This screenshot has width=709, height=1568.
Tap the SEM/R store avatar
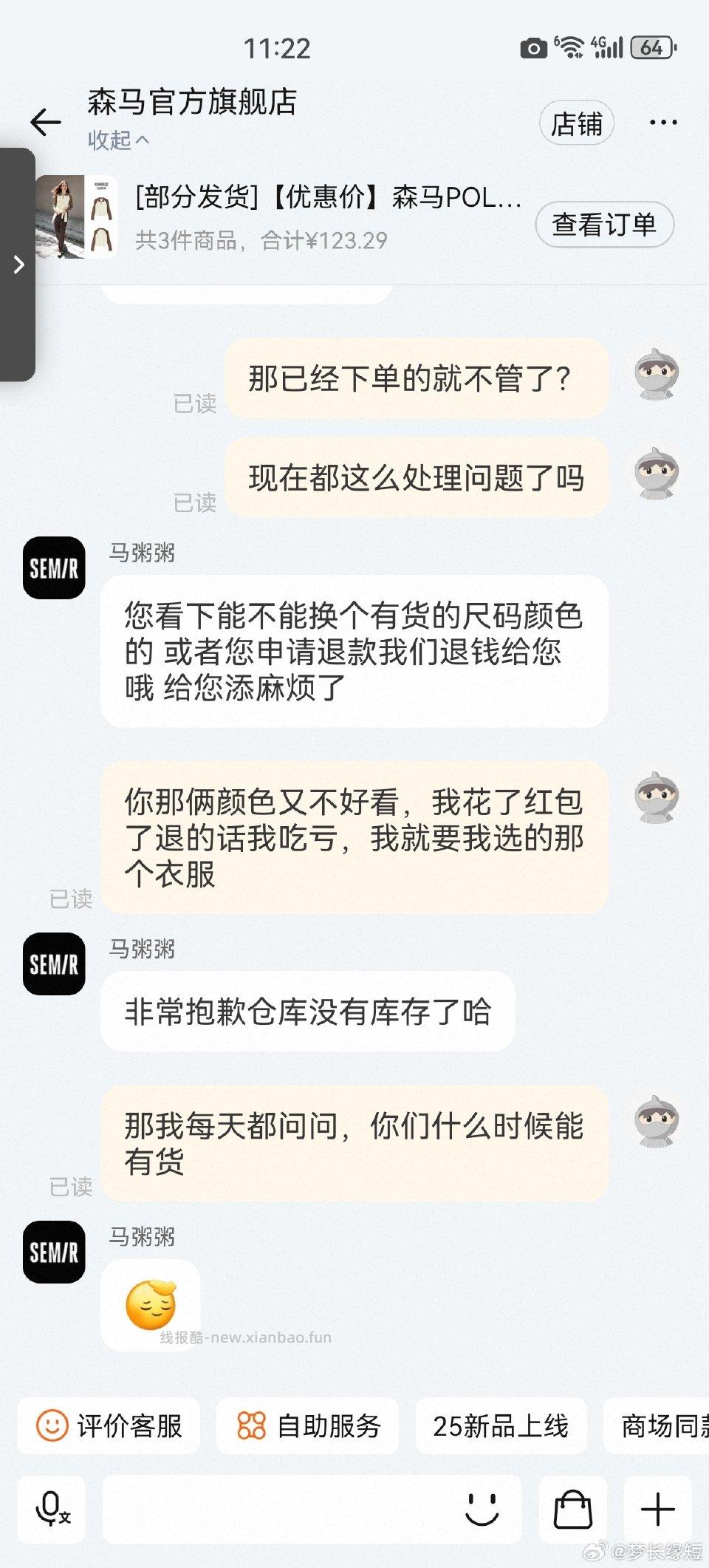(x=53, y=567)
